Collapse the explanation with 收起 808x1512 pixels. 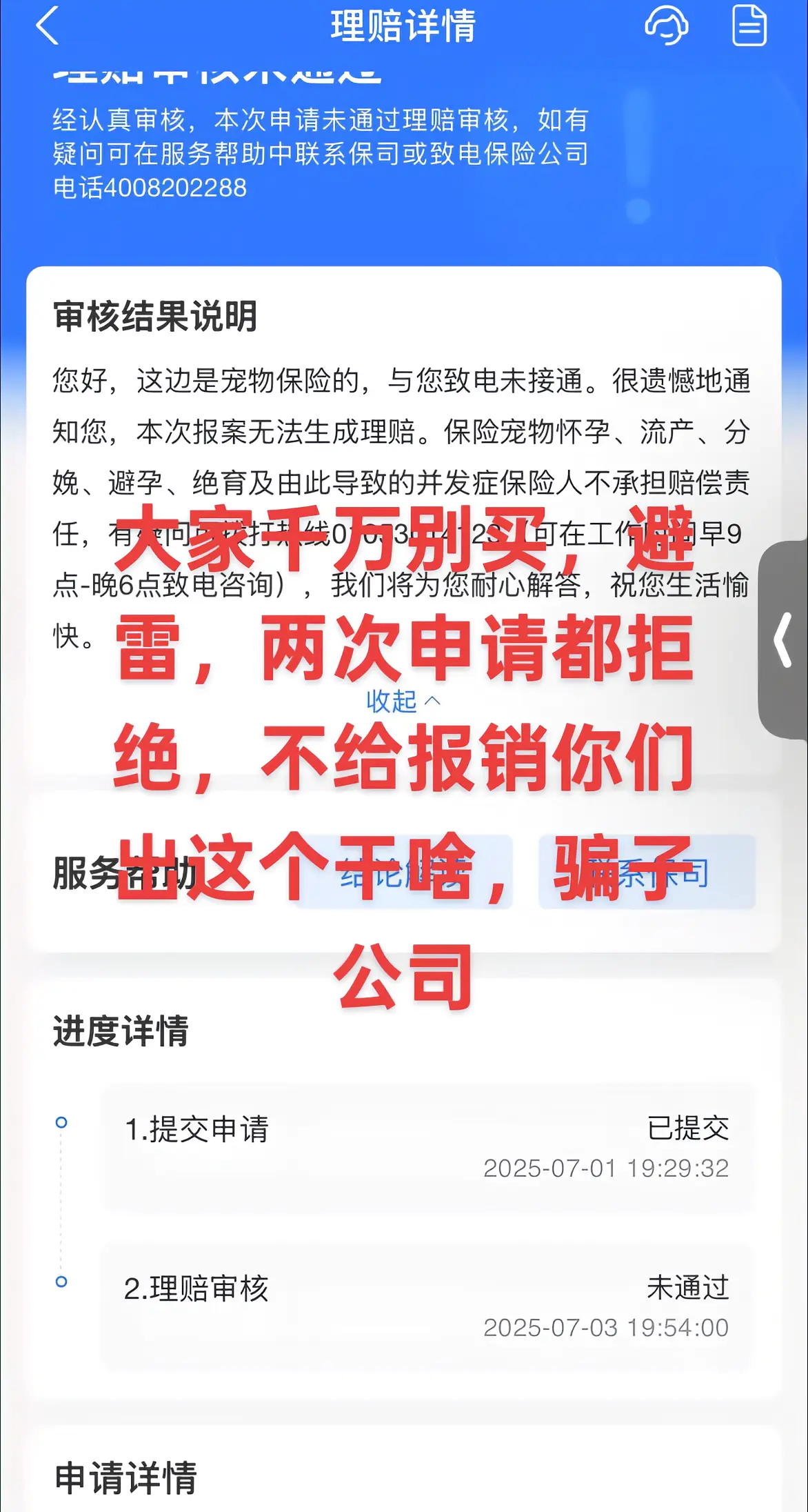pos(403,702)
